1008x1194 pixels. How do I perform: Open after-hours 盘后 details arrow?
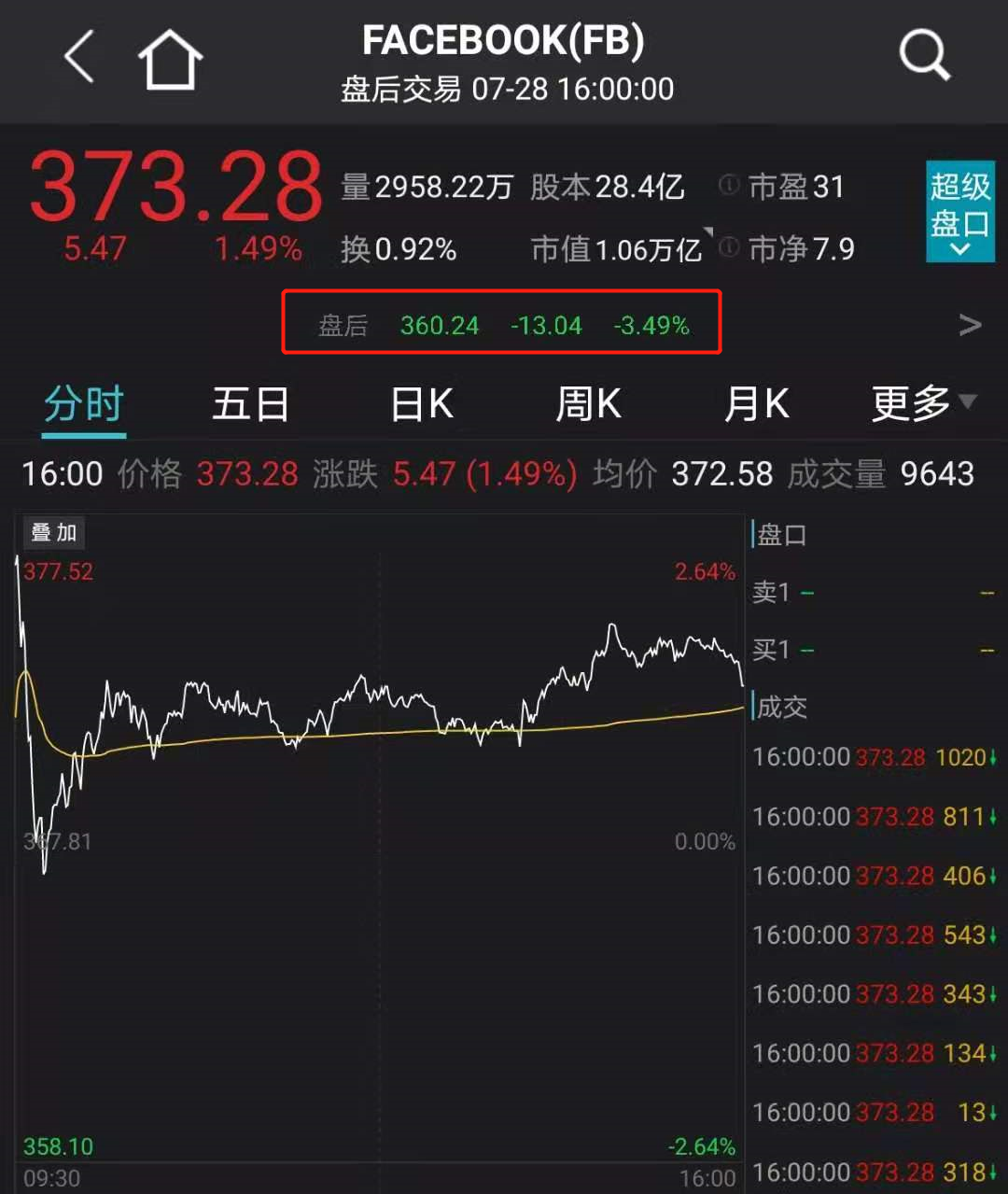click(x=970, y=325)
